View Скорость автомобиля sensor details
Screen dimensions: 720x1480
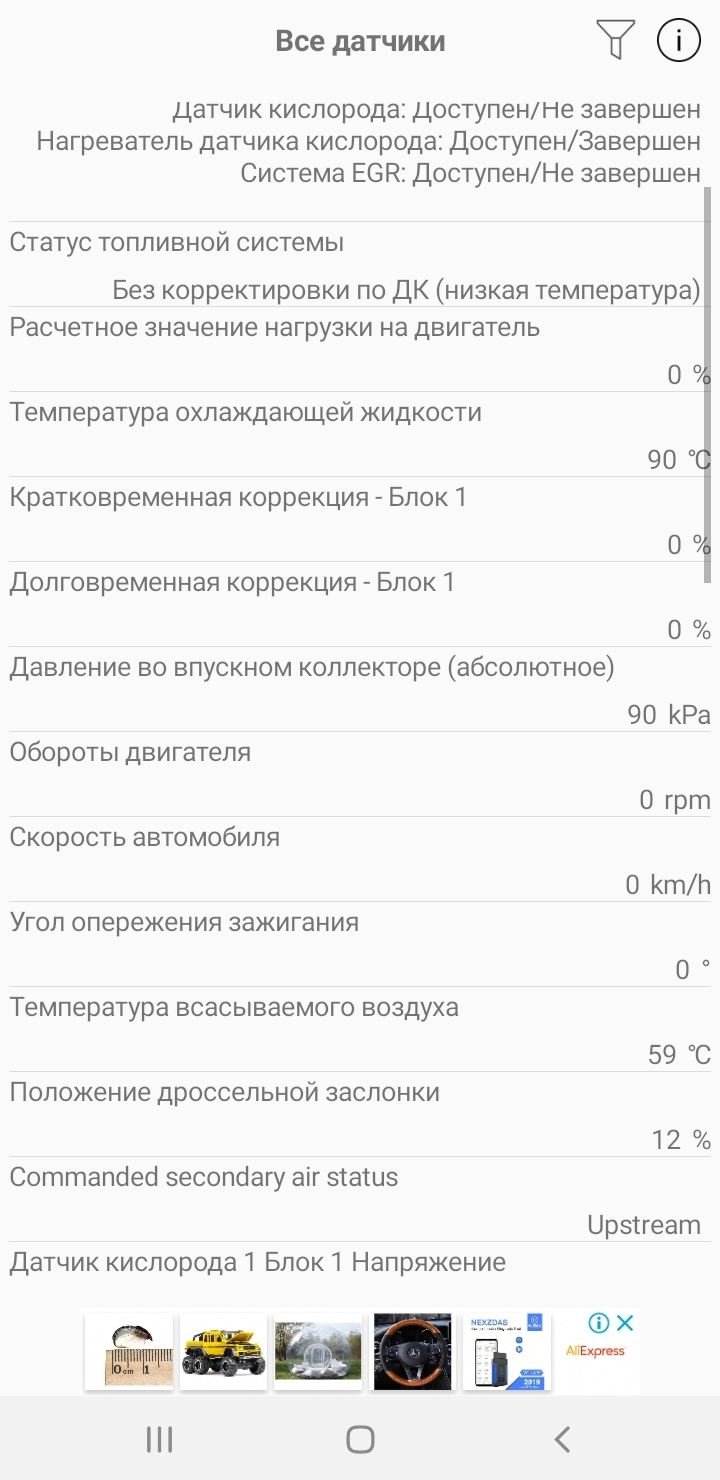360,860
